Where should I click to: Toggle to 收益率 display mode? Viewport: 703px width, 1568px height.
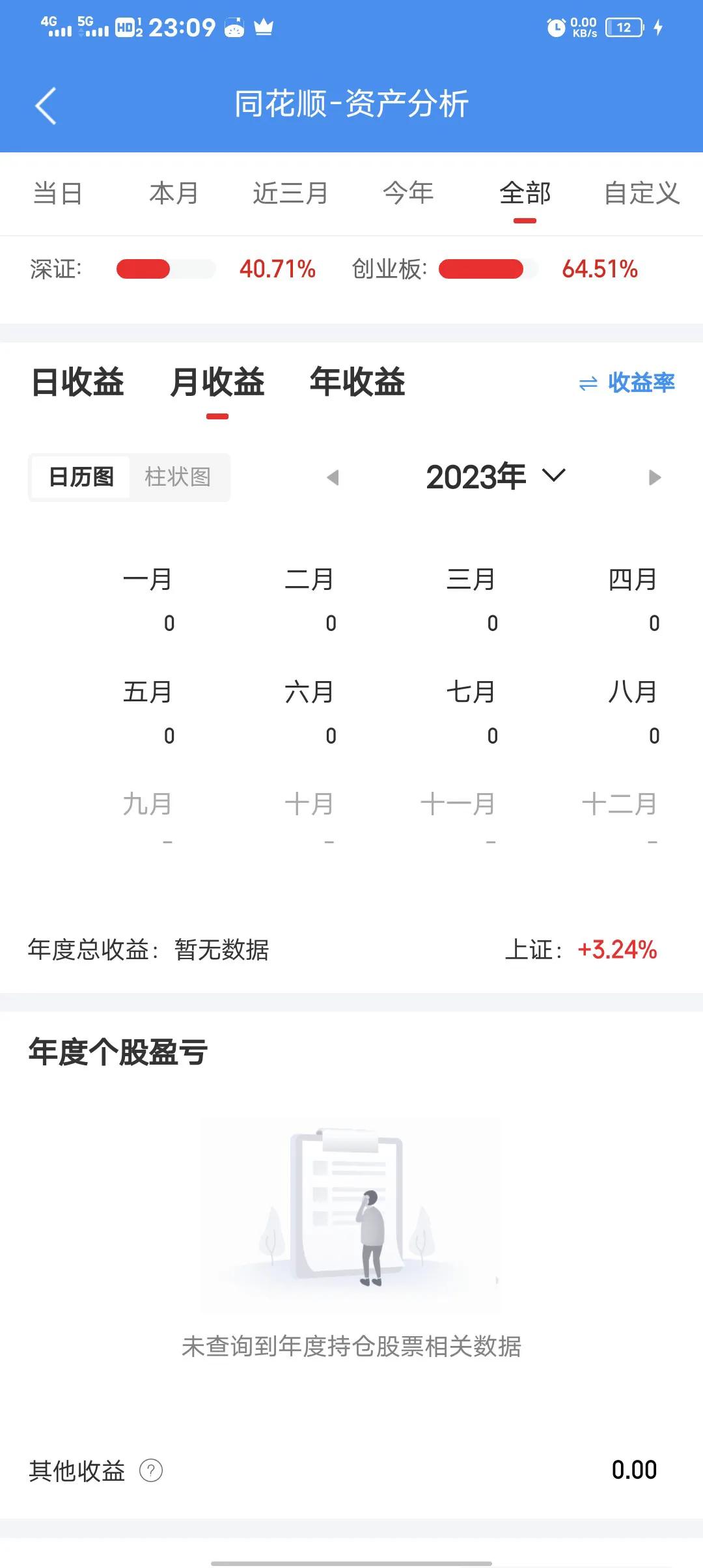click(x=641, y=384)
